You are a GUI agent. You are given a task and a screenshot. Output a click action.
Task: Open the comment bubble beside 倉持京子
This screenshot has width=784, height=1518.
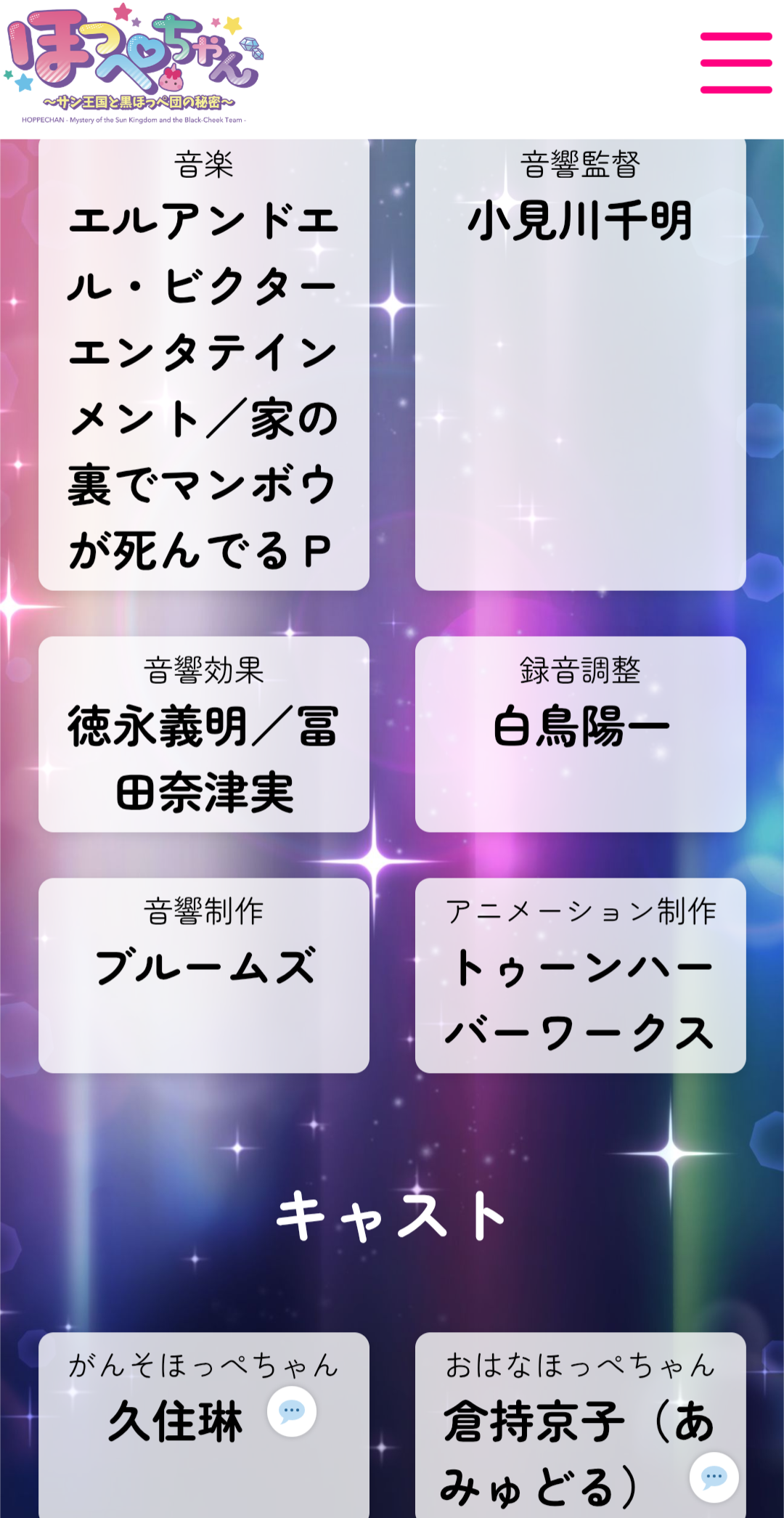pyautogui.click(x=714, y=1477)
